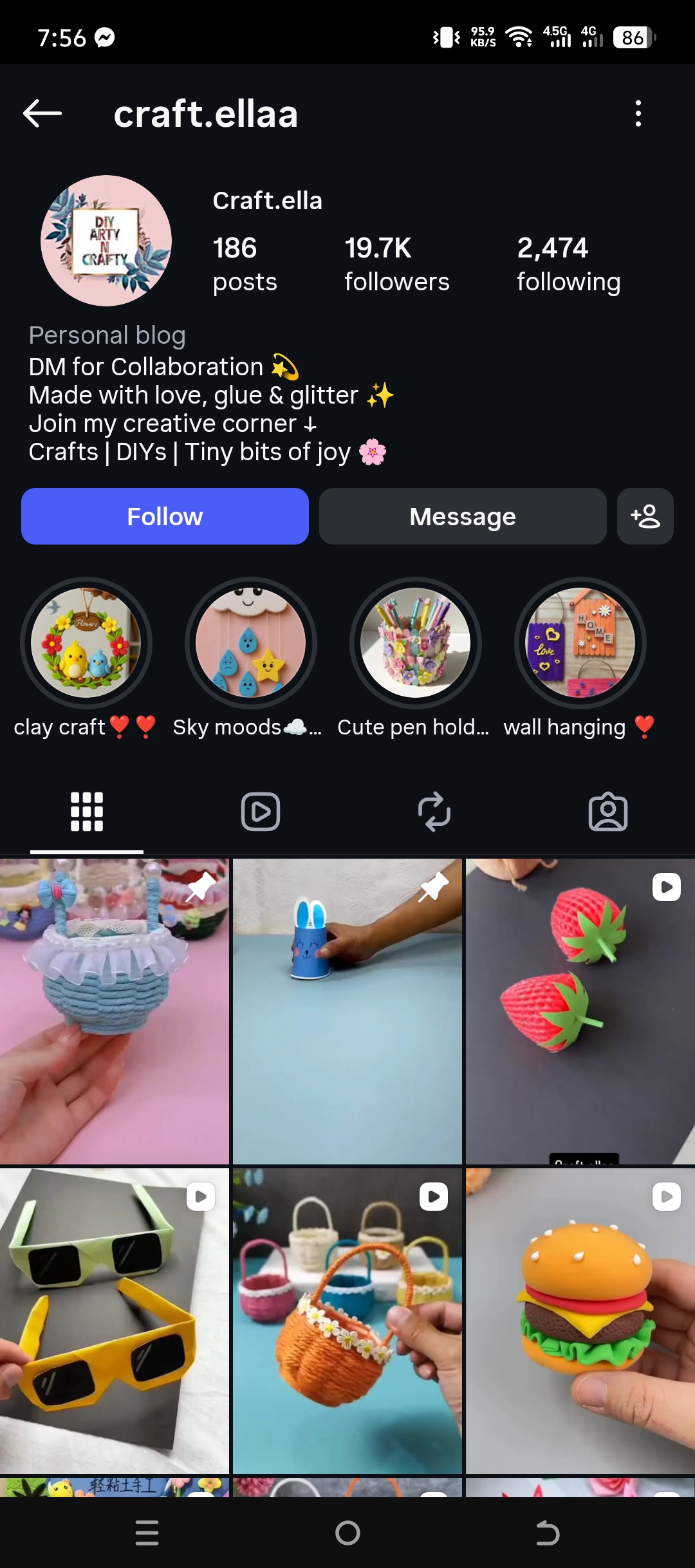Open the posts grid tab
695x1568 pixels.
pyautogui.click(x=87, y=812)
